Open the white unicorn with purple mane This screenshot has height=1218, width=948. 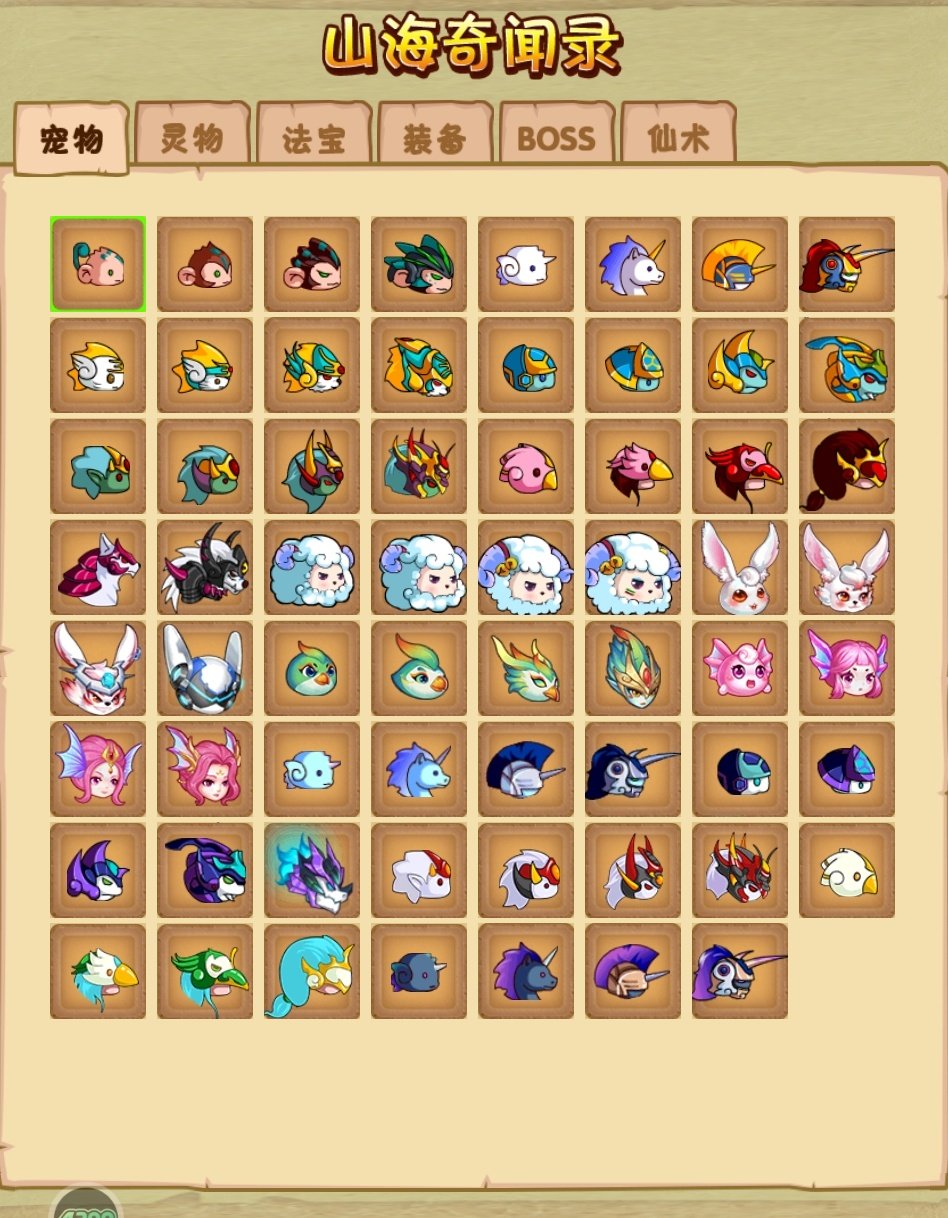(633, 264)
